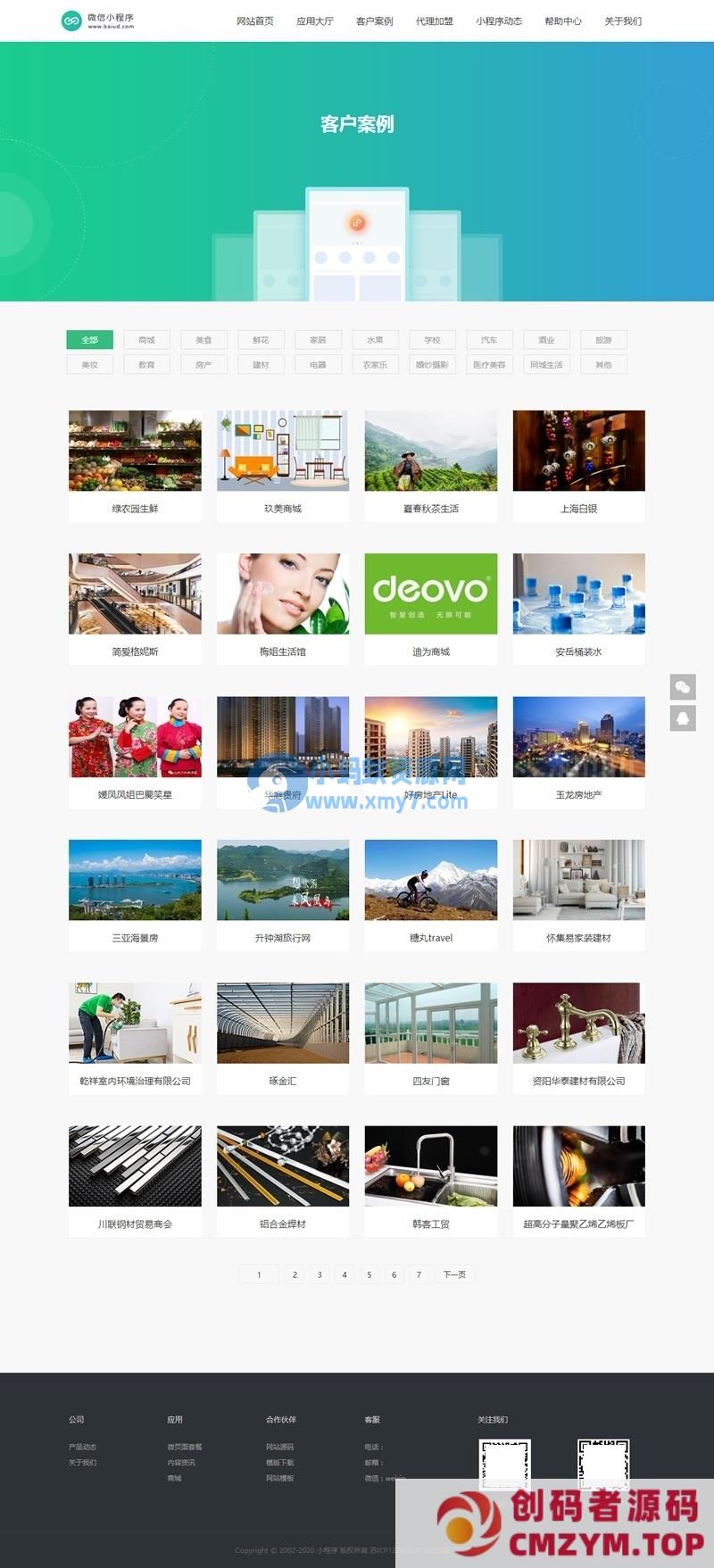This screenshot has height=1568, width=714.
Task: Go to page 2 of the cases
Action: pyautogui.click(x=295, y=1274)
